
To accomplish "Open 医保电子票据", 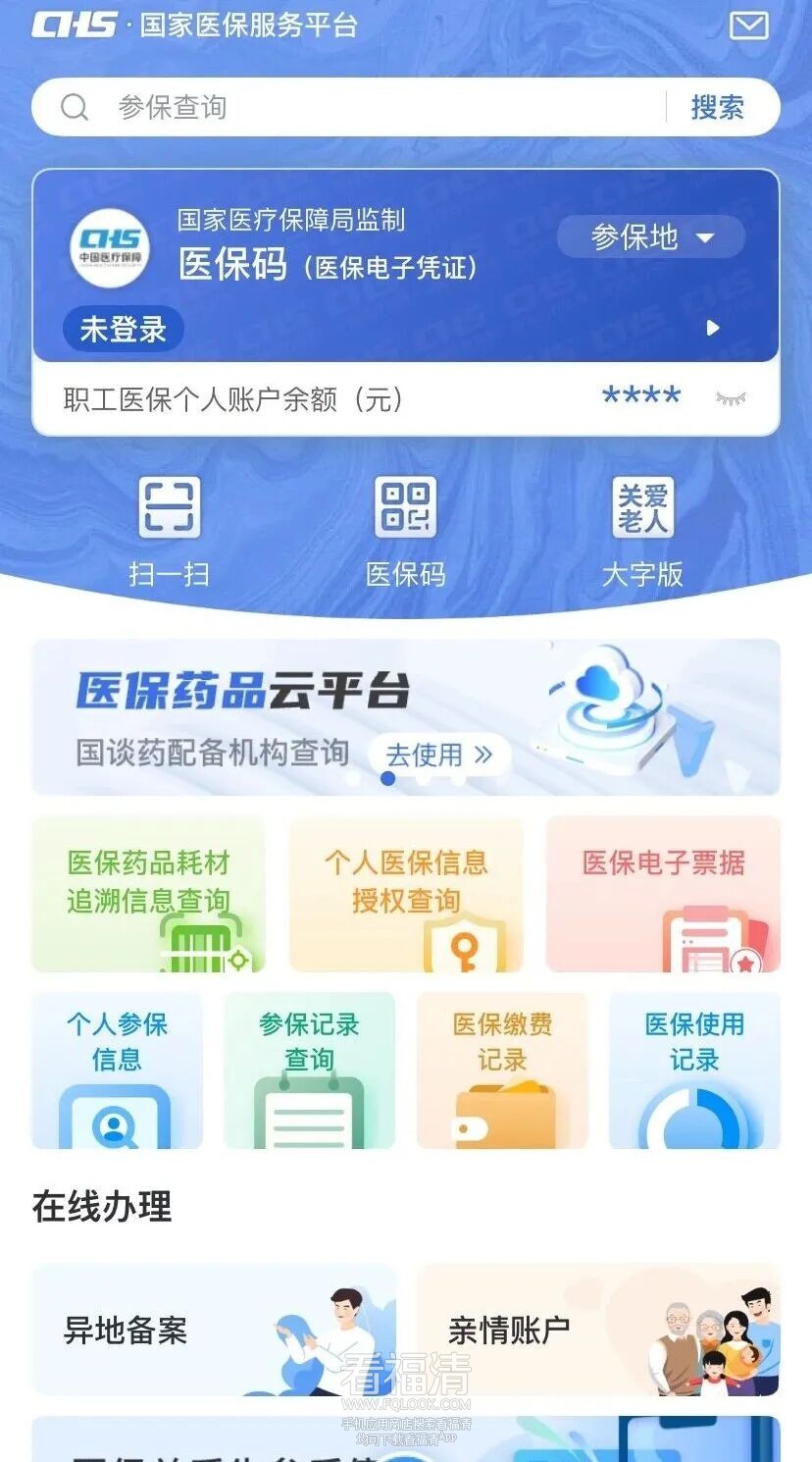I will (x=663, y=894).
